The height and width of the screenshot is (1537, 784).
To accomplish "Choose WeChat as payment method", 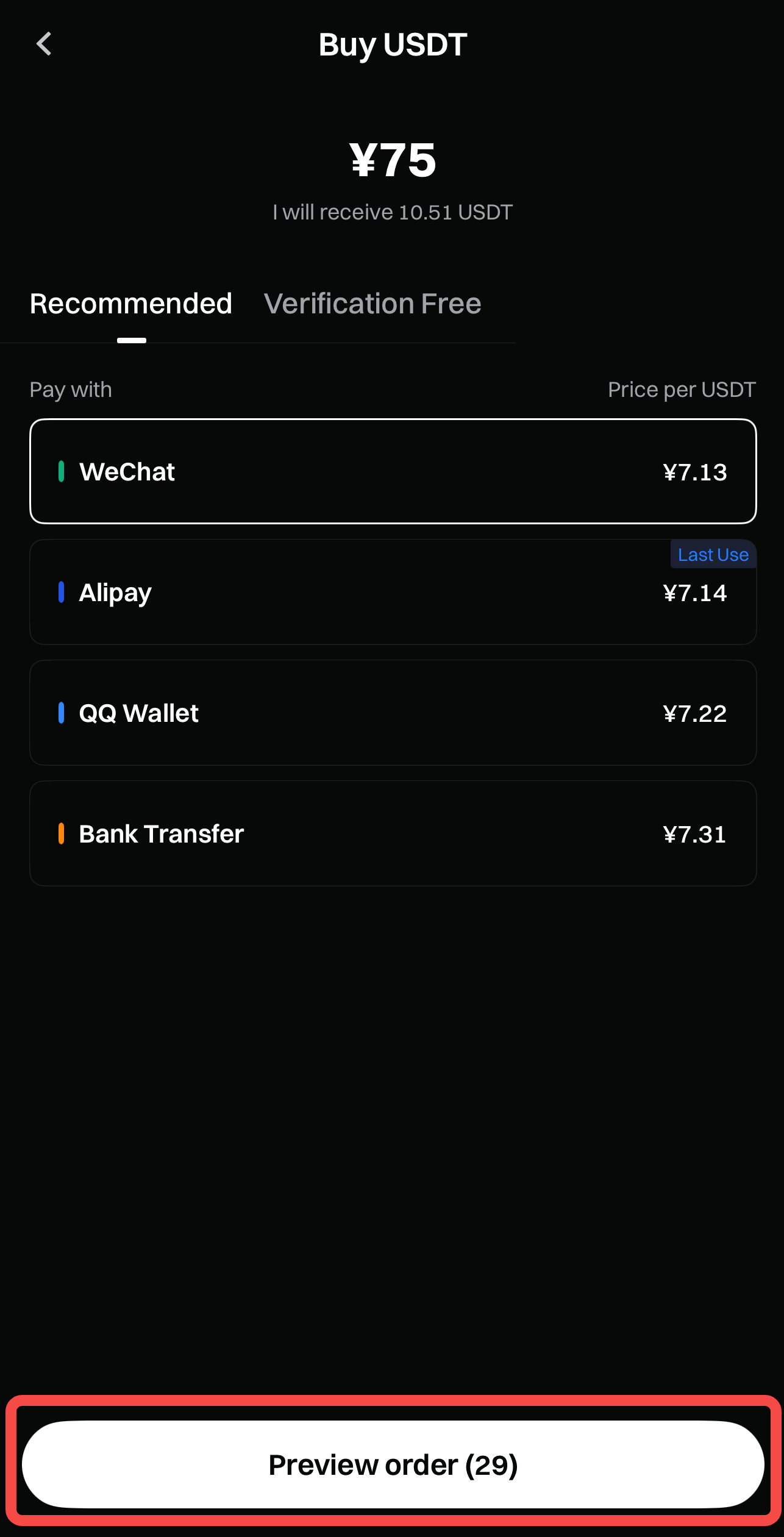I will point(393,471).
